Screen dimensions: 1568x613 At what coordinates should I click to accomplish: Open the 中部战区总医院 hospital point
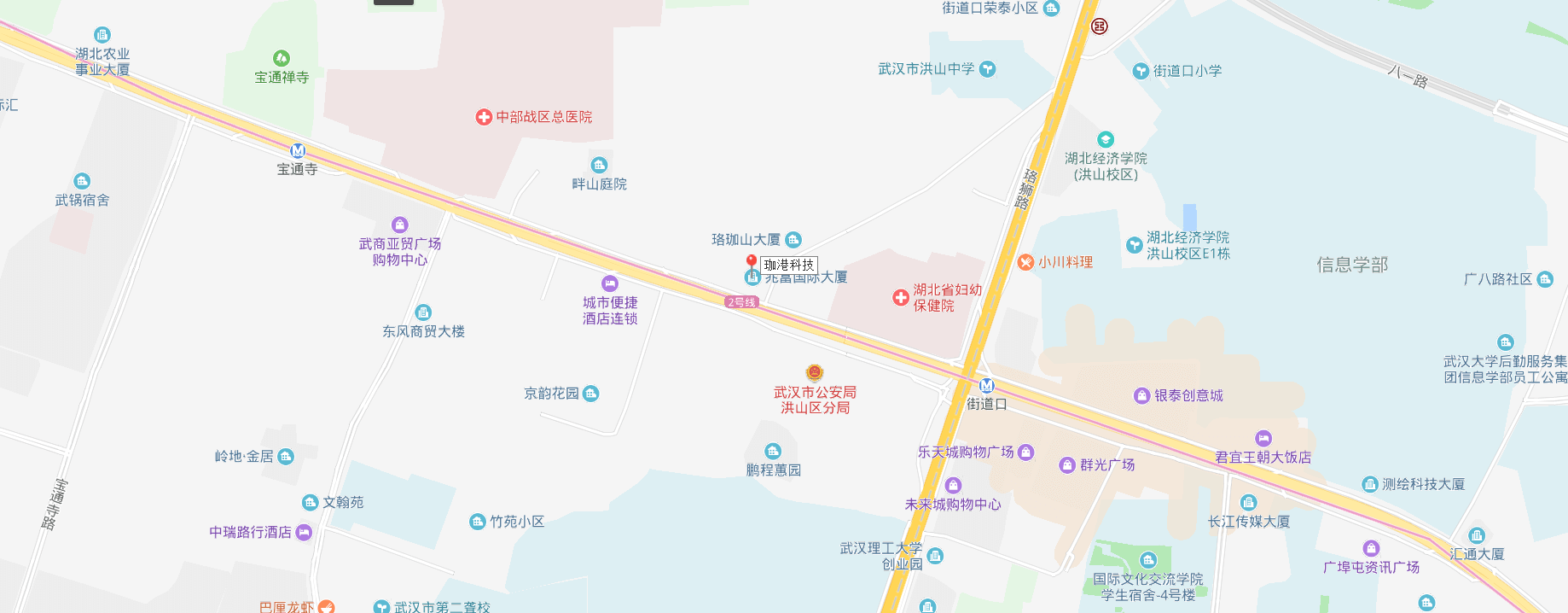click(x=484, y=117)
